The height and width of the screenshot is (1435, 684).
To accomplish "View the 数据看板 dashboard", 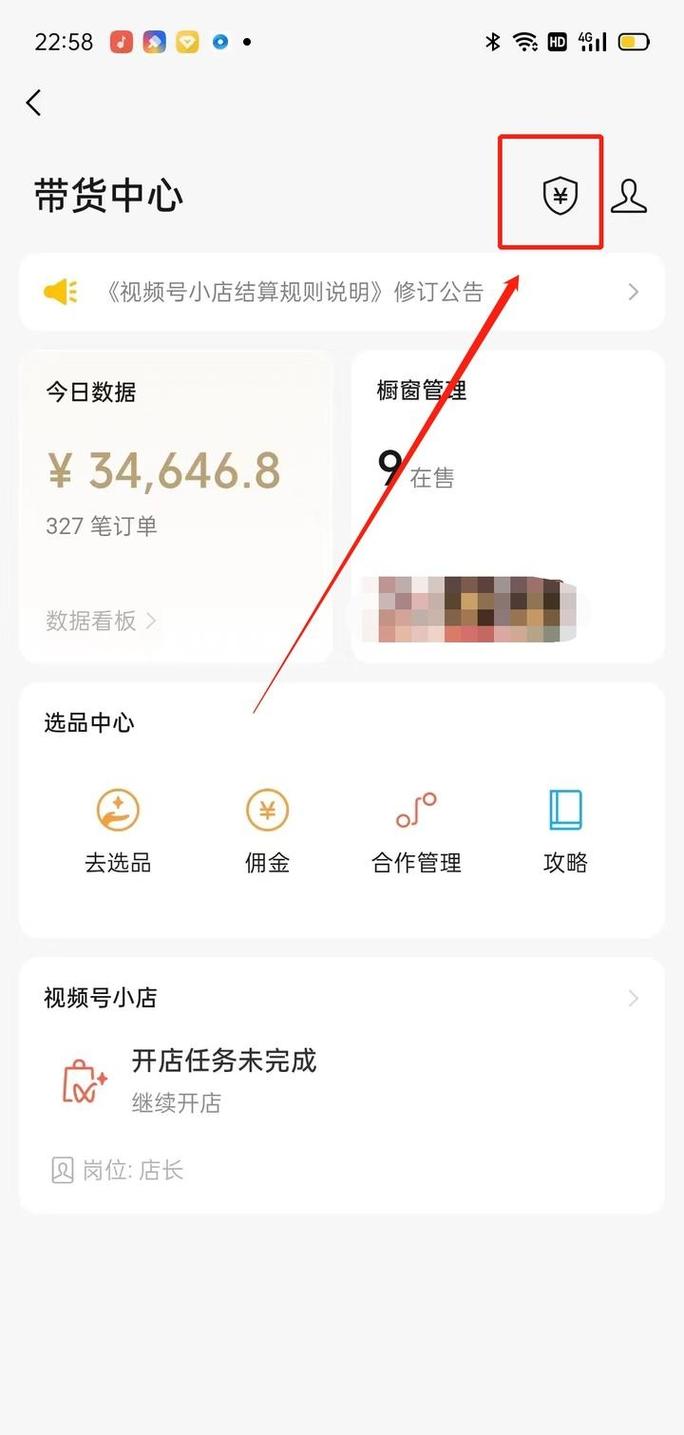I will point(101,621).
